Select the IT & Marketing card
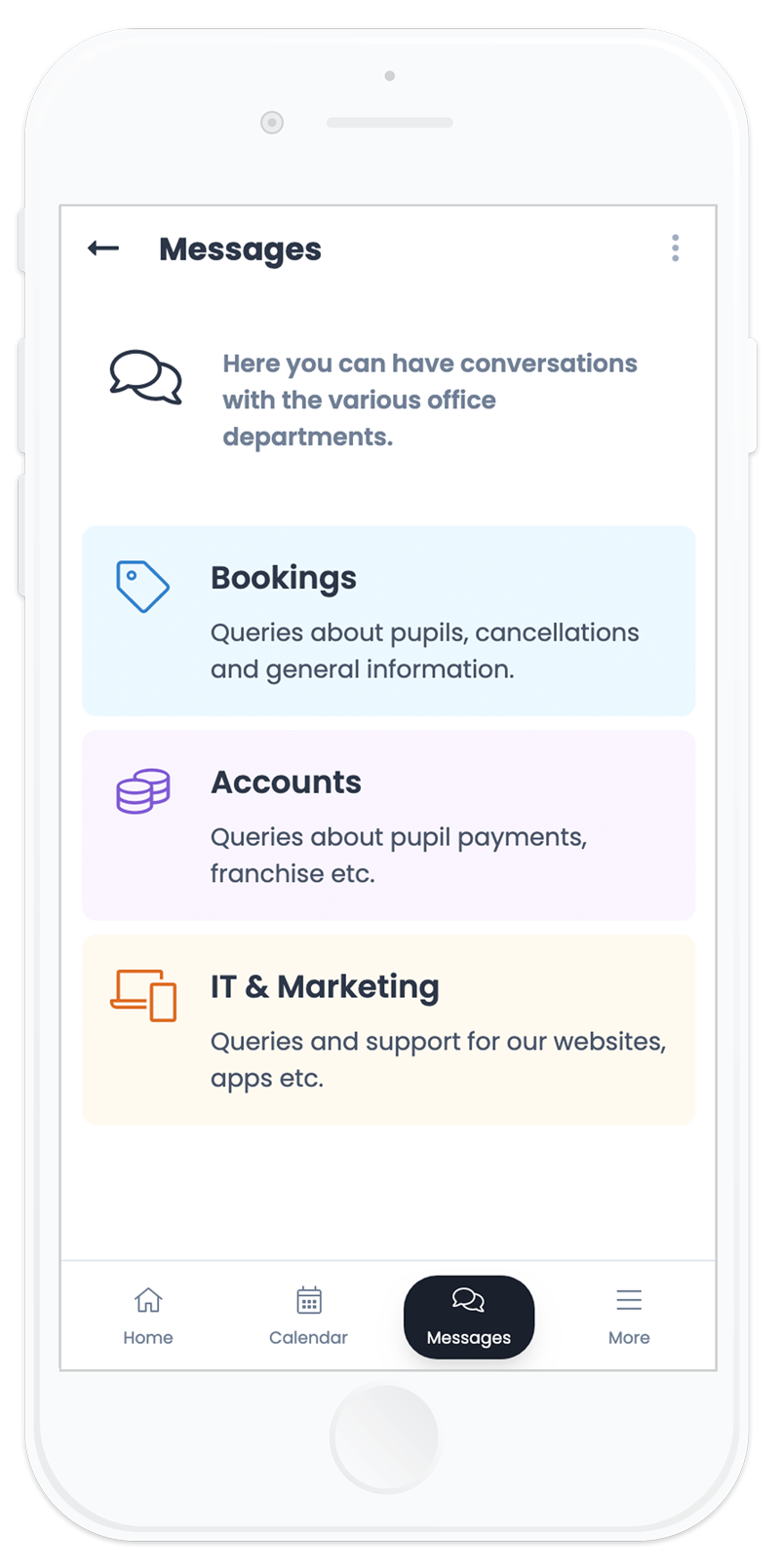The width and height of the screenshot is (780, 1568). coord(388,1030)
